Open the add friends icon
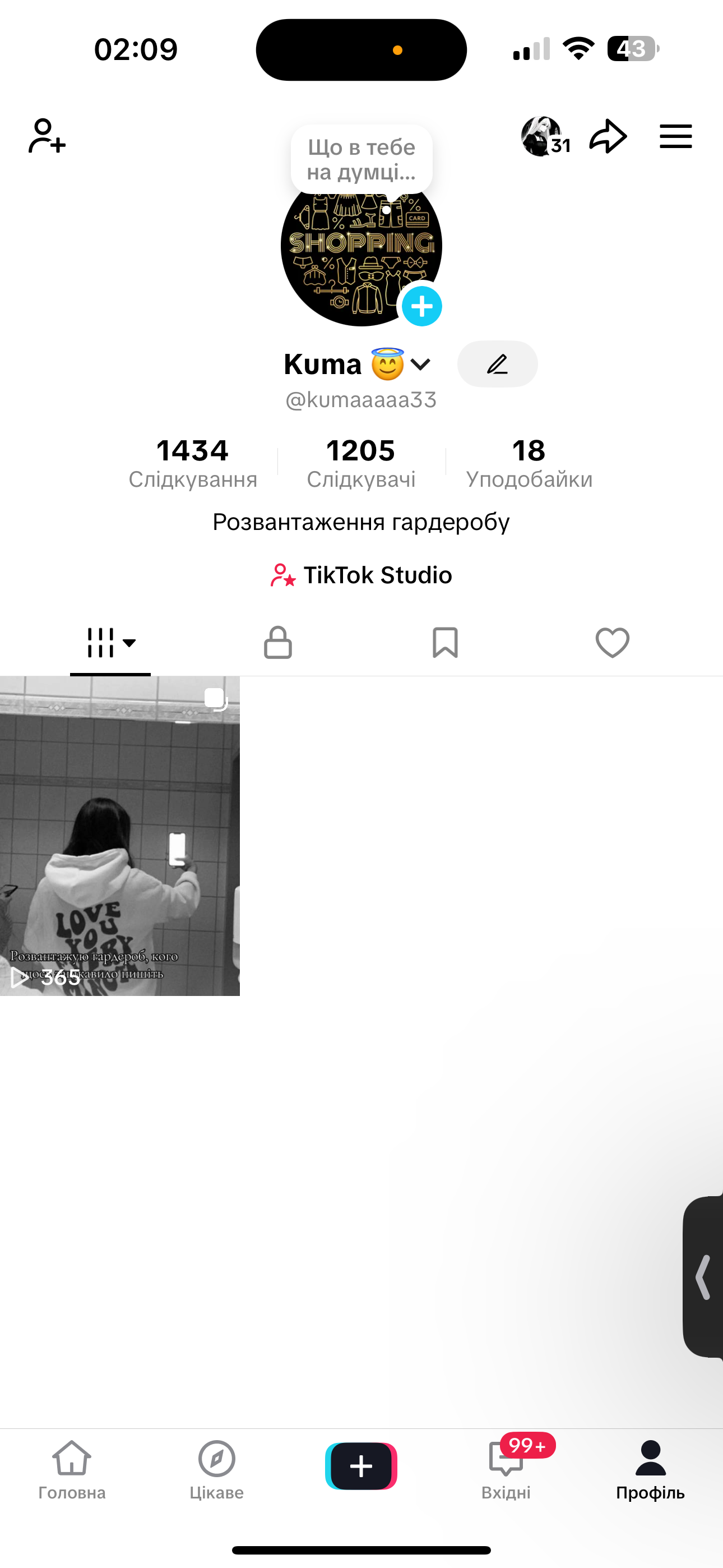Screen dimensions: 723x1568 coord(47,136)
